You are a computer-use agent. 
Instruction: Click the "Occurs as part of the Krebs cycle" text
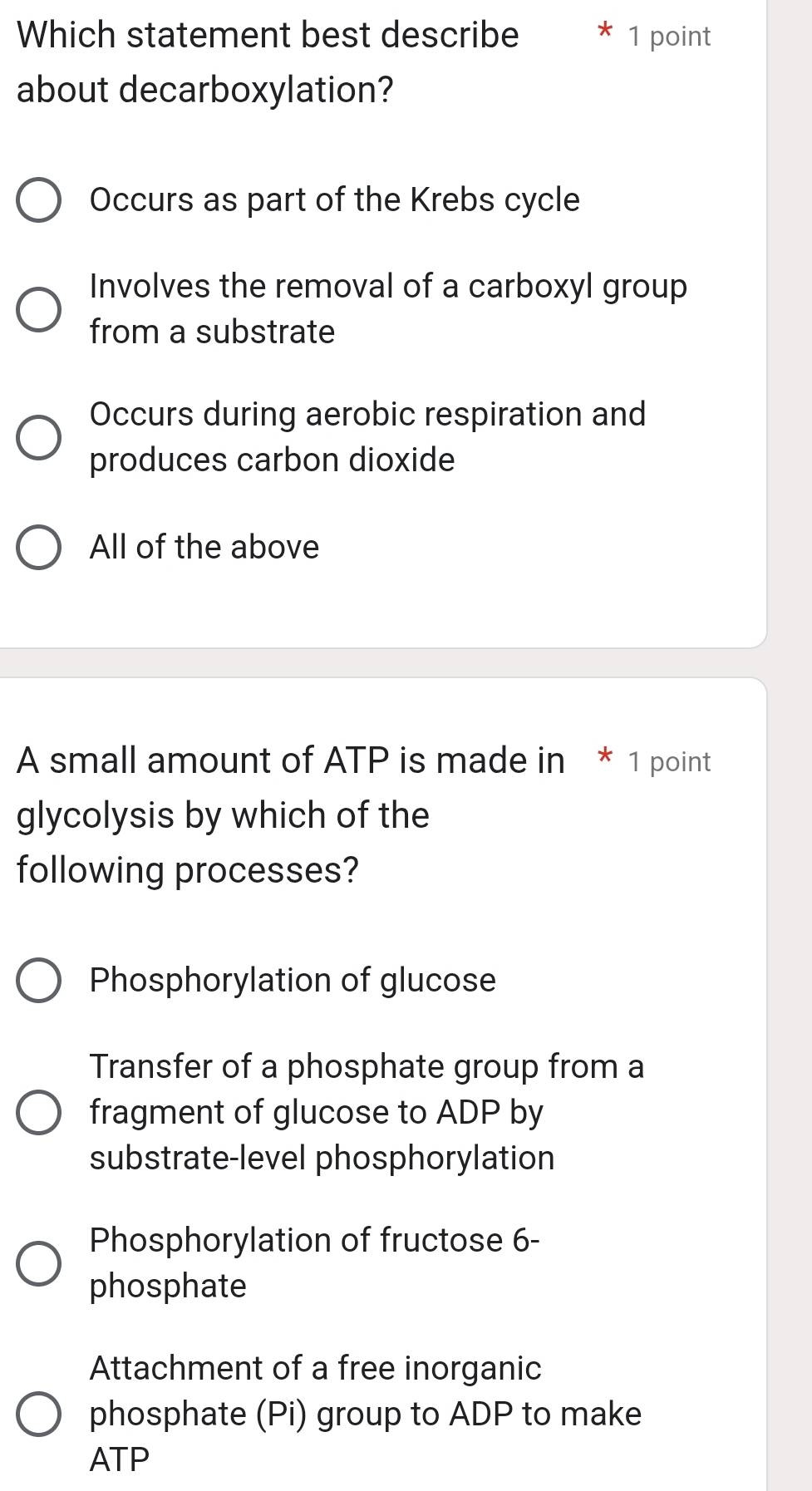335,199
